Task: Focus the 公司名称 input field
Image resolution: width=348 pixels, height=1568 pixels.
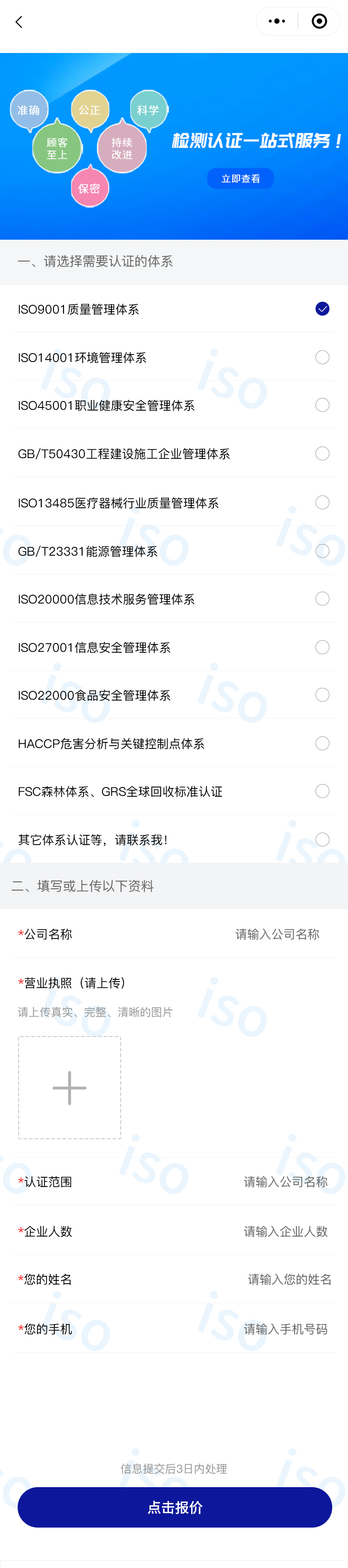Action: click(x=277, y=934)
